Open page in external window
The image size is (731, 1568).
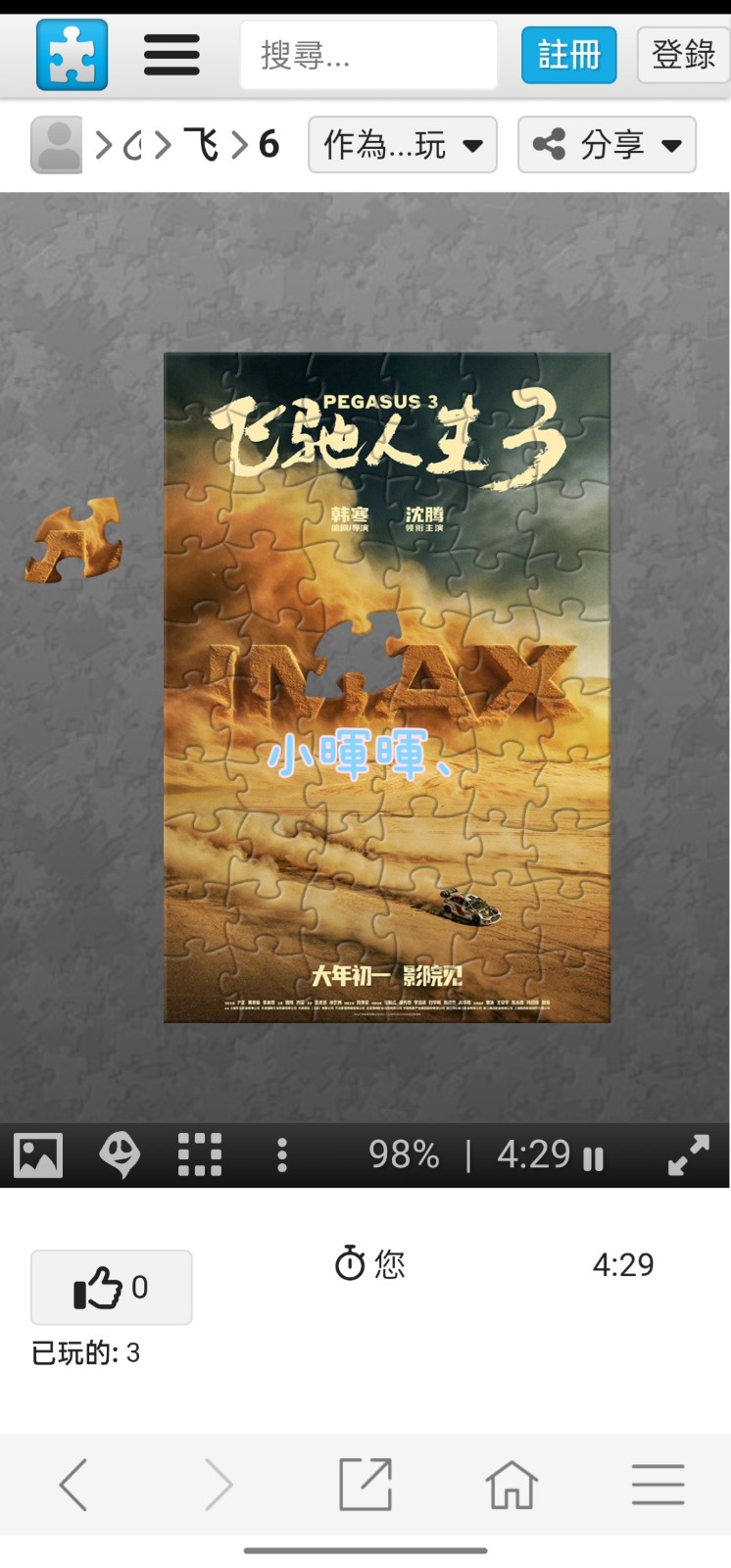pos(365,1485)
